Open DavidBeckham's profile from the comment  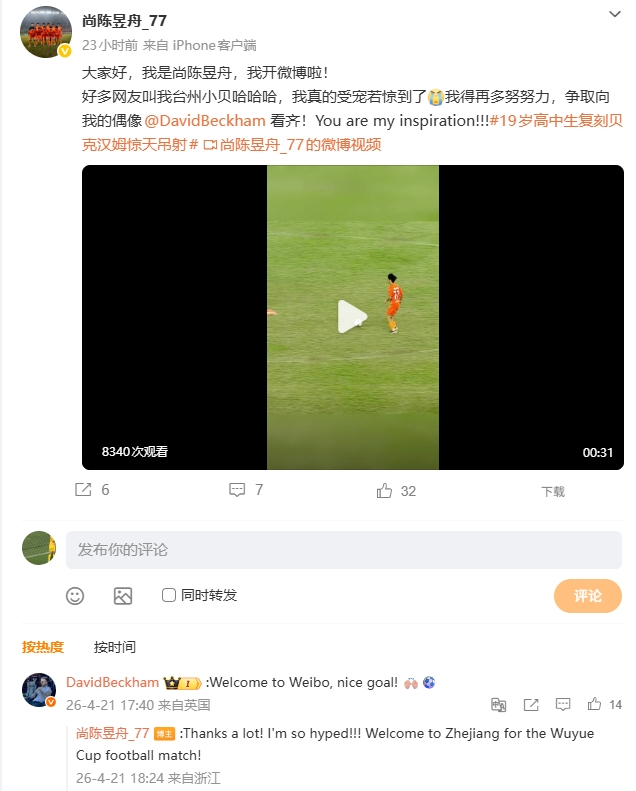[x=112, y=682]
